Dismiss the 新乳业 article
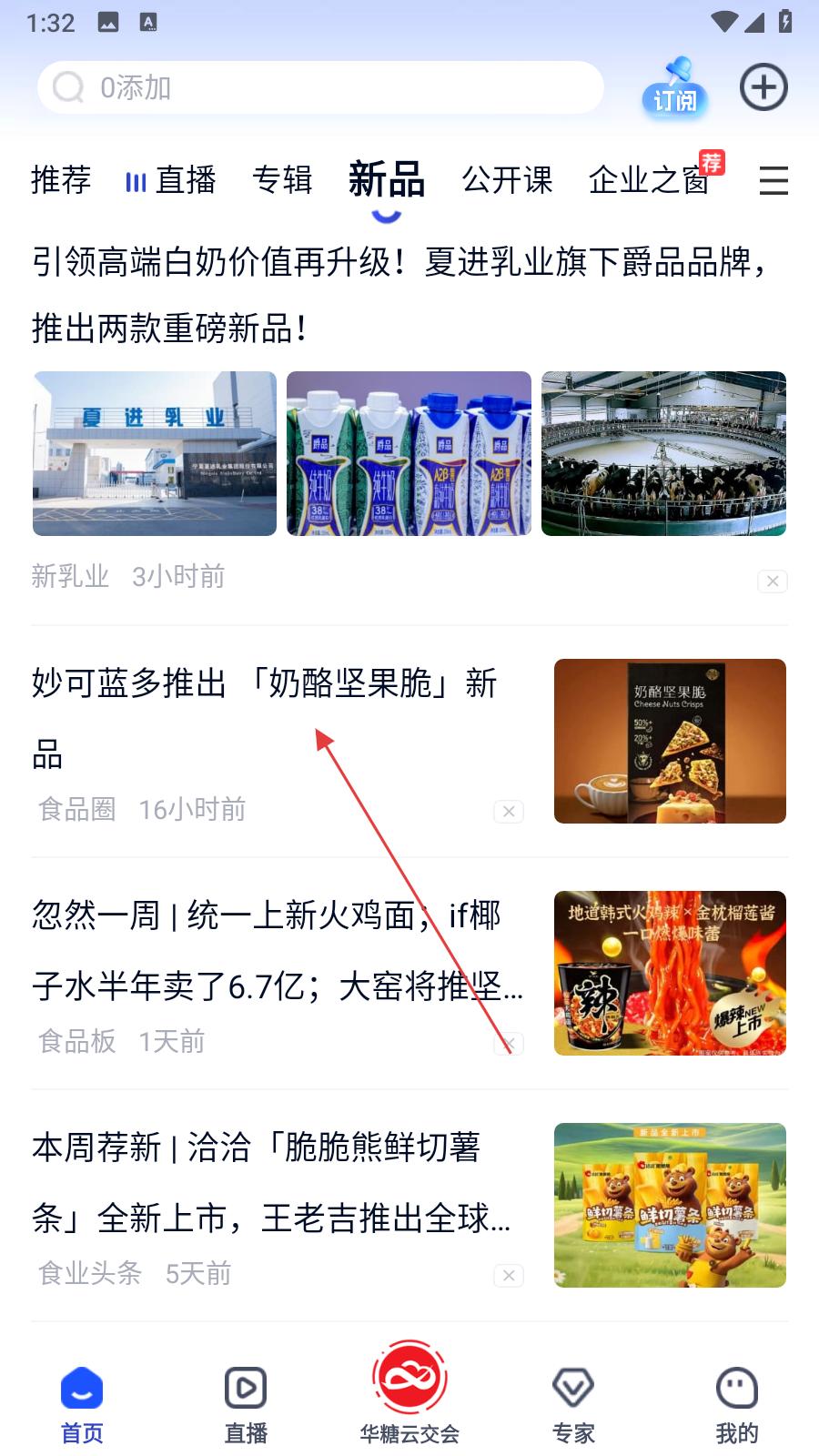 click(x=772, y=581)
